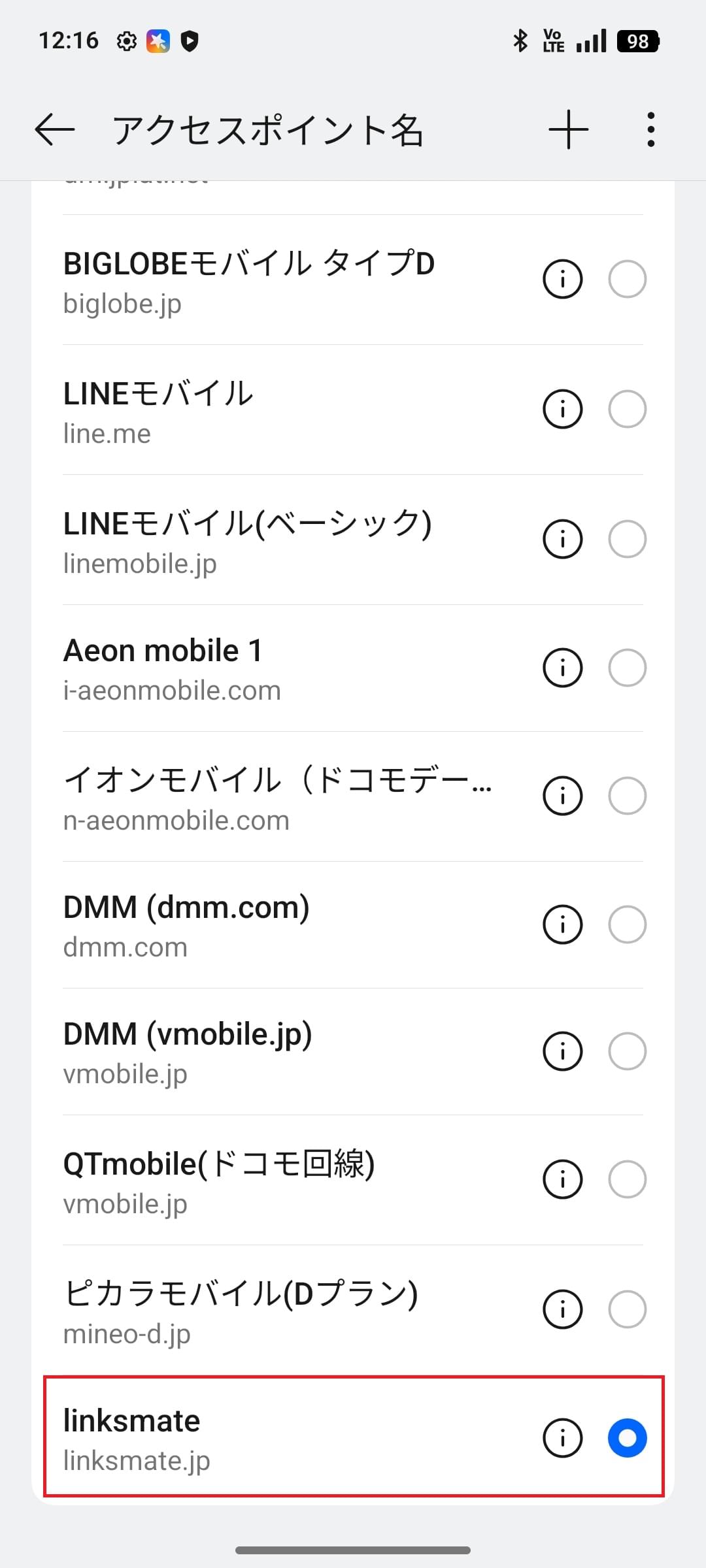Open the three-dot overflow menu

(651, 129)
